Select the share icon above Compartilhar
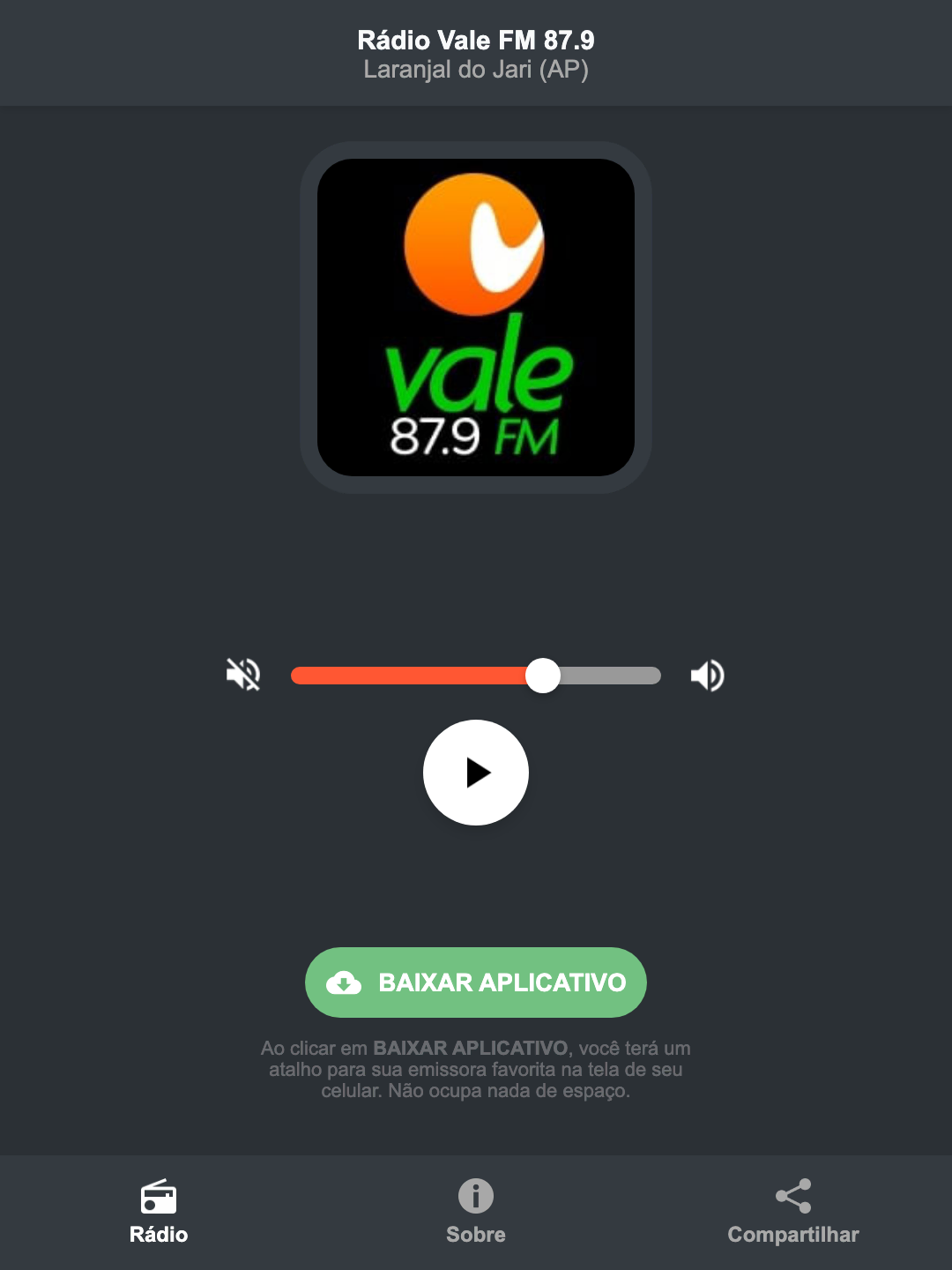 click(792, 1194)
